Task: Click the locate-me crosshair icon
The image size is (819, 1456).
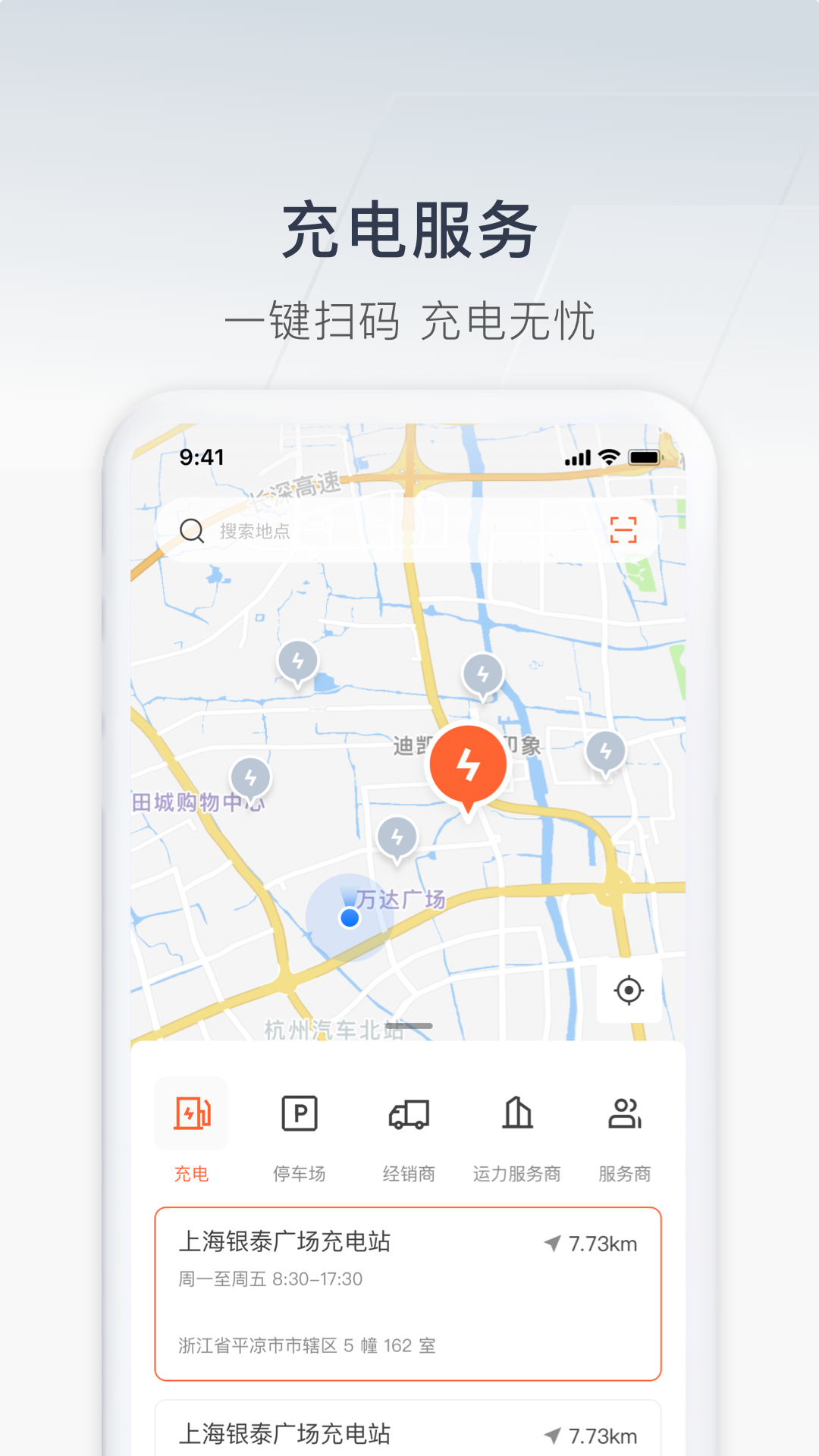Action: click(x=629, y=990)
